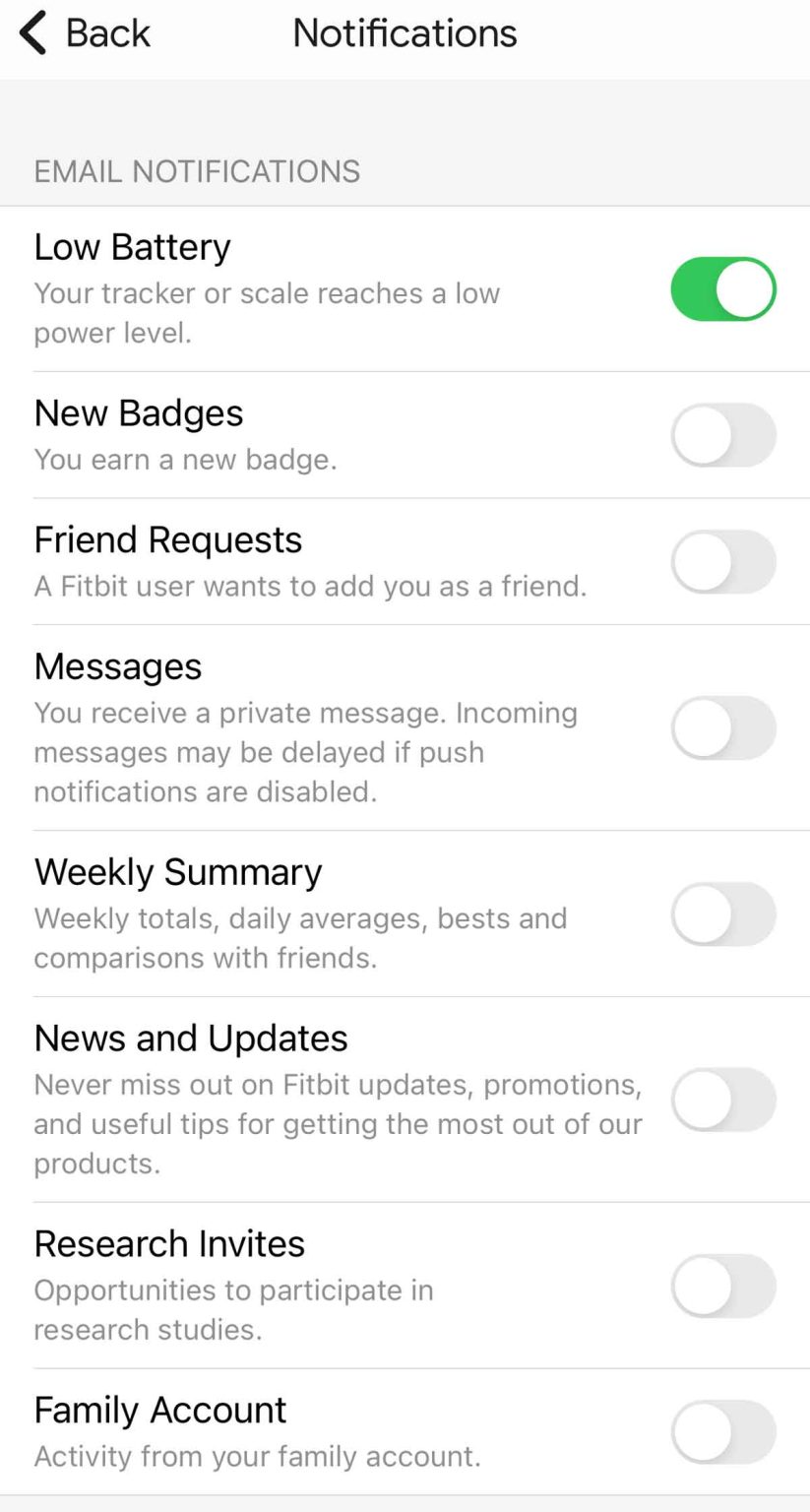
Task: Enable News and Updates emails
Action: click(x=723, y=1100)
